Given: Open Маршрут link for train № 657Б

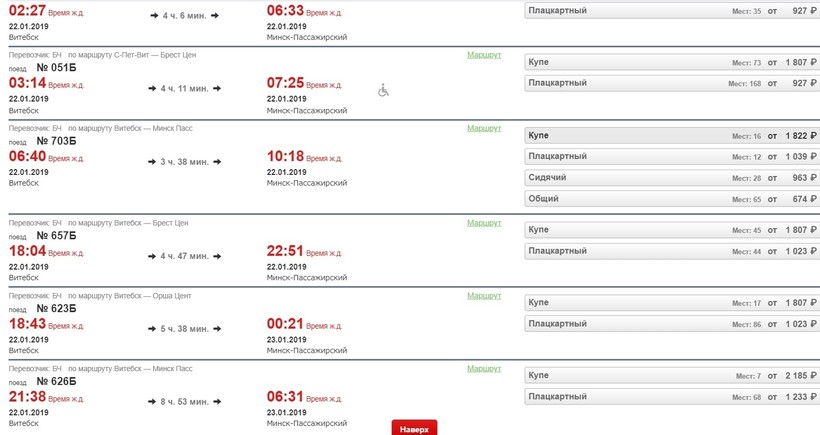Looking at the screenshot, I should tap(484, 222).
